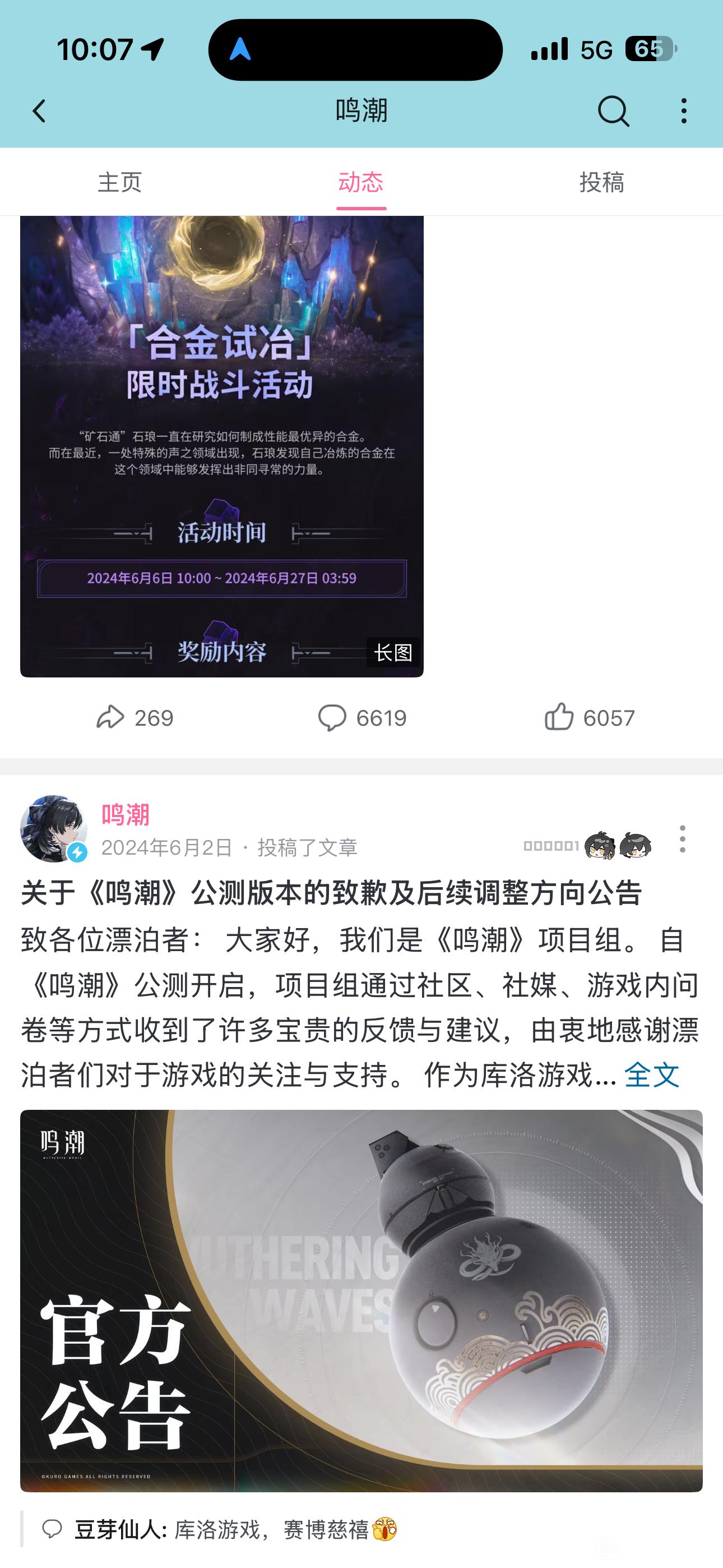This screenshot has width=723, height=1568.
Task: Open the 官方公告 article cover image
Action: point(361,1300)
